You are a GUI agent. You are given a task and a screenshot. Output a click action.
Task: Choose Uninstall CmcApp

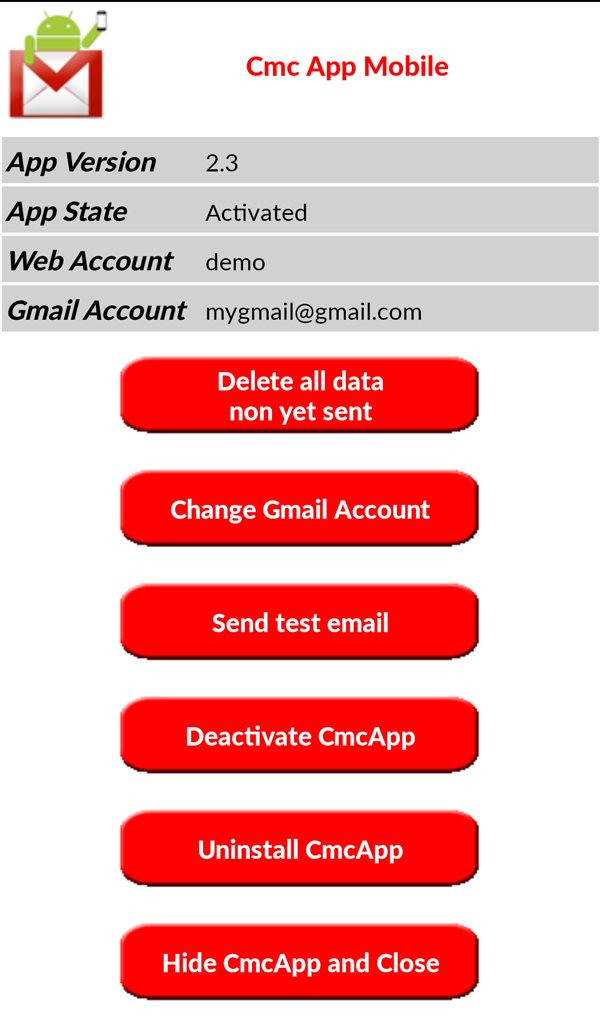(x=299, y=849)
